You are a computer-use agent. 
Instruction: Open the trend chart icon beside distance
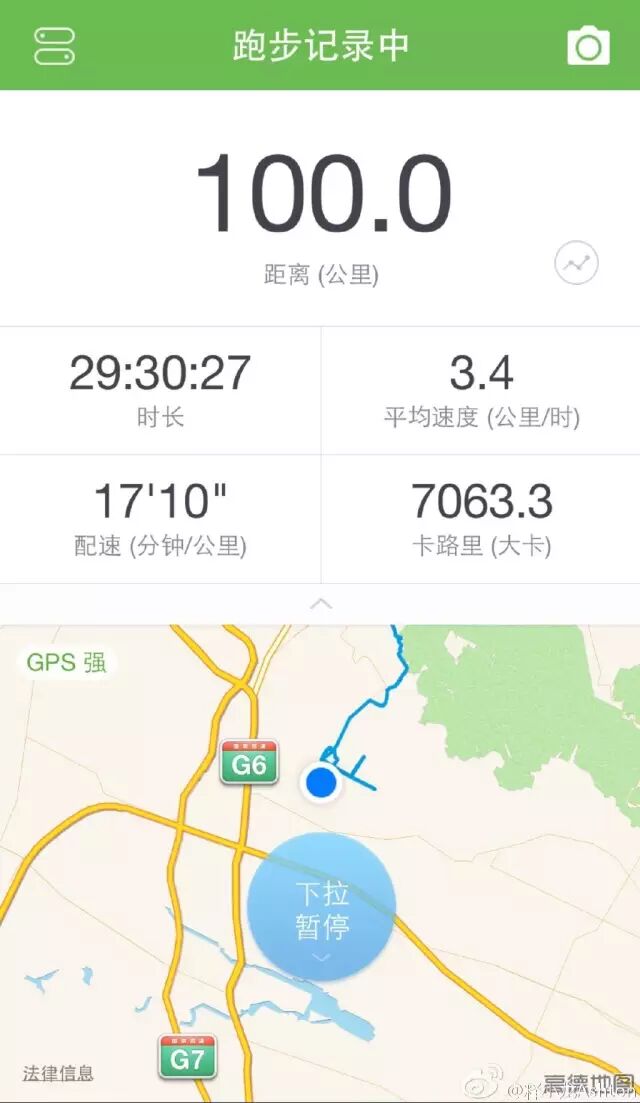coord(577,264)
